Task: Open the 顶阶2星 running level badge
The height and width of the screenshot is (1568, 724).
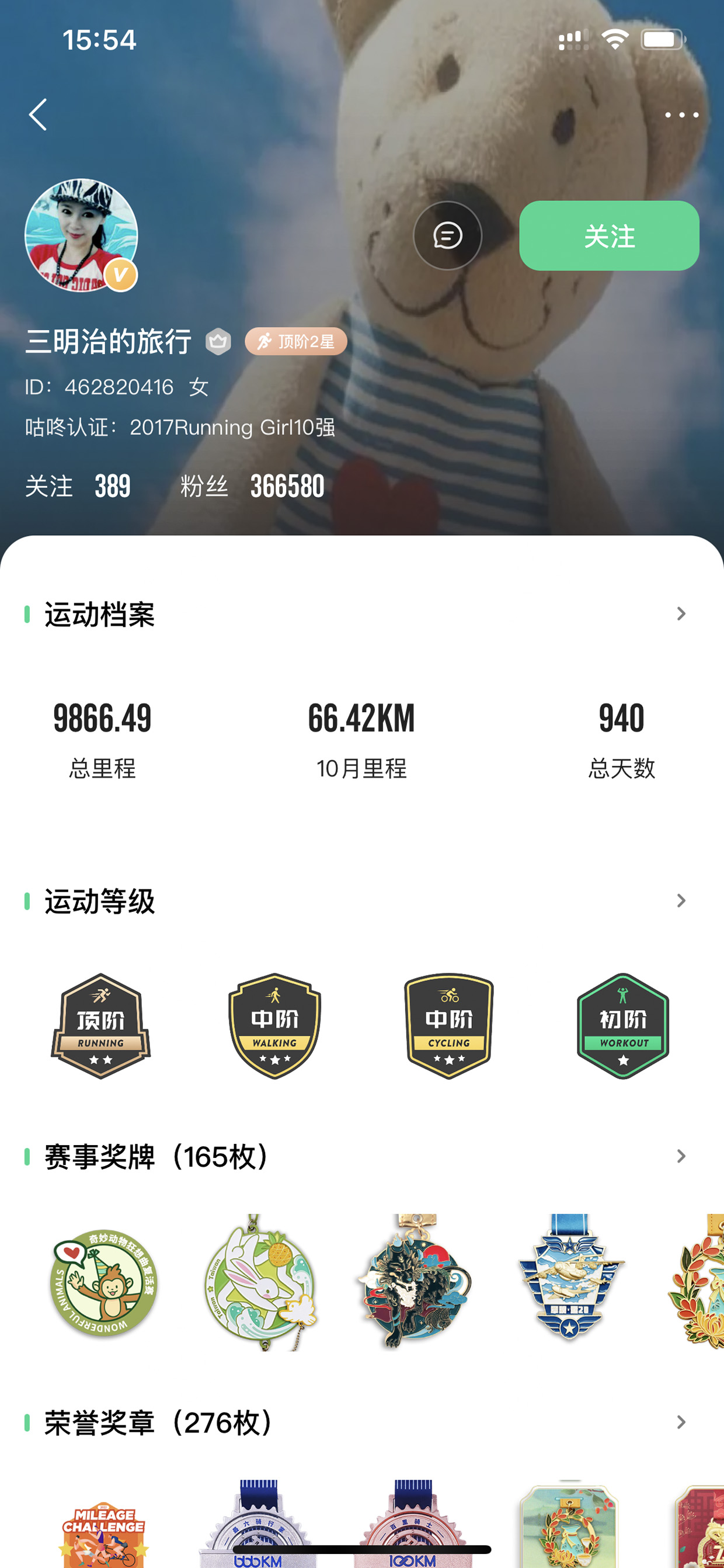Action: point(295,342)
